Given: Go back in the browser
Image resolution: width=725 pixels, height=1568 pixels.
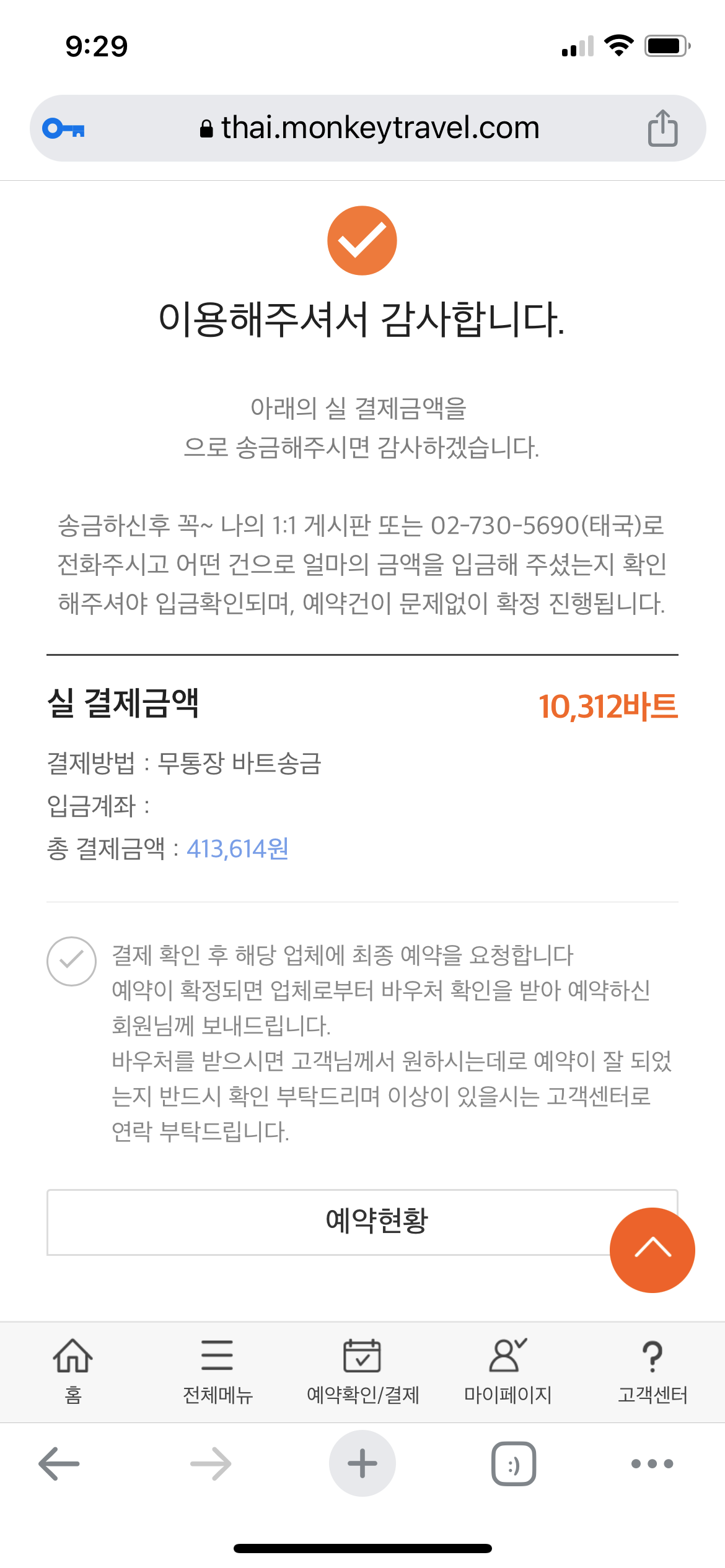Looking at the screenshot, I should [x=59, y=1463].
